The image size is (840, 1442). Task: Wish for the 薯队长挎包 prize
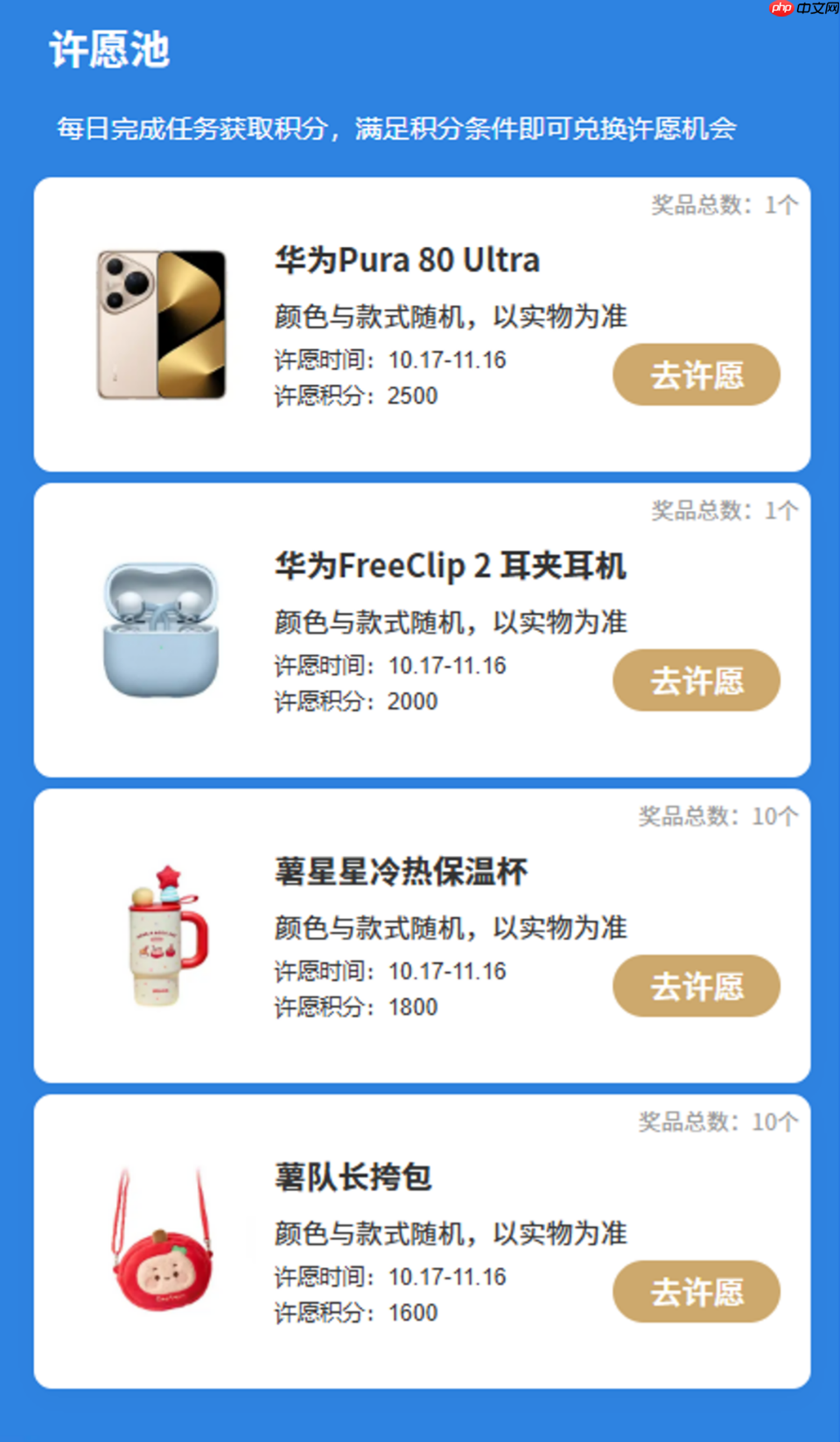pyautogui.click(x=696, y=1291)
